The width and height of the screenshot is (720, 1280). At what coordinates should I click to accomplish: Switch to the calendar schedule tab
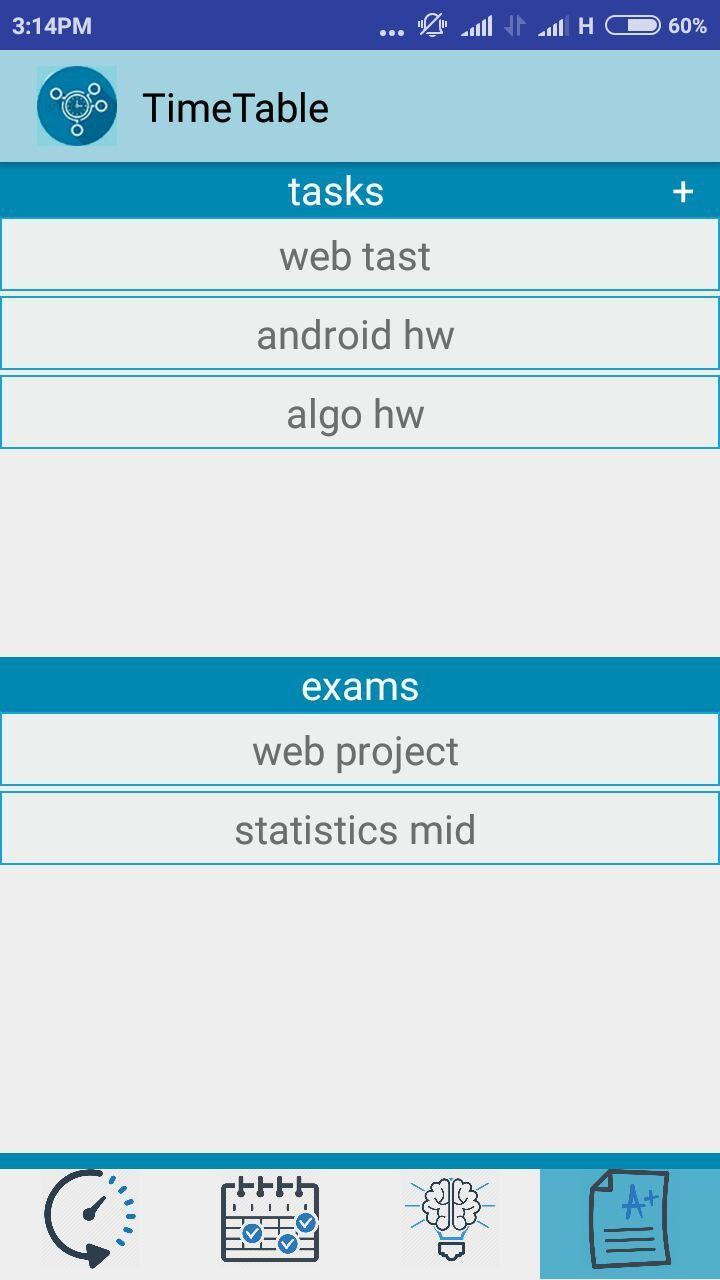270,1220
